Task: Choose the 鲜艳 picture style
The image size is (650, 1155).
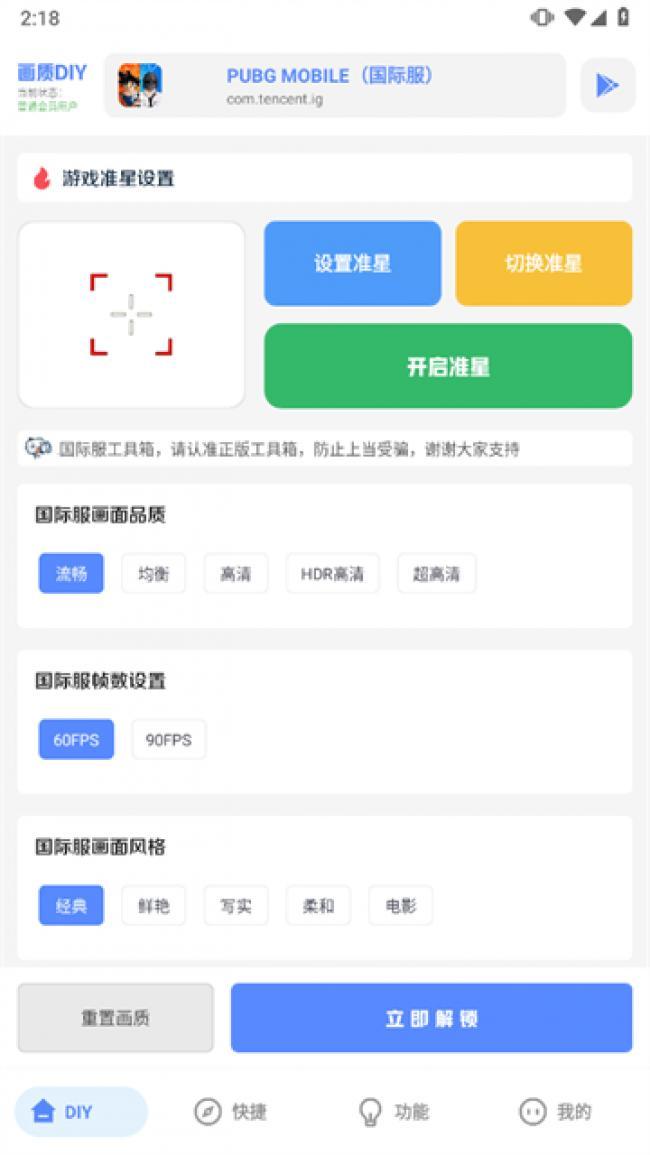Action: 153,906
